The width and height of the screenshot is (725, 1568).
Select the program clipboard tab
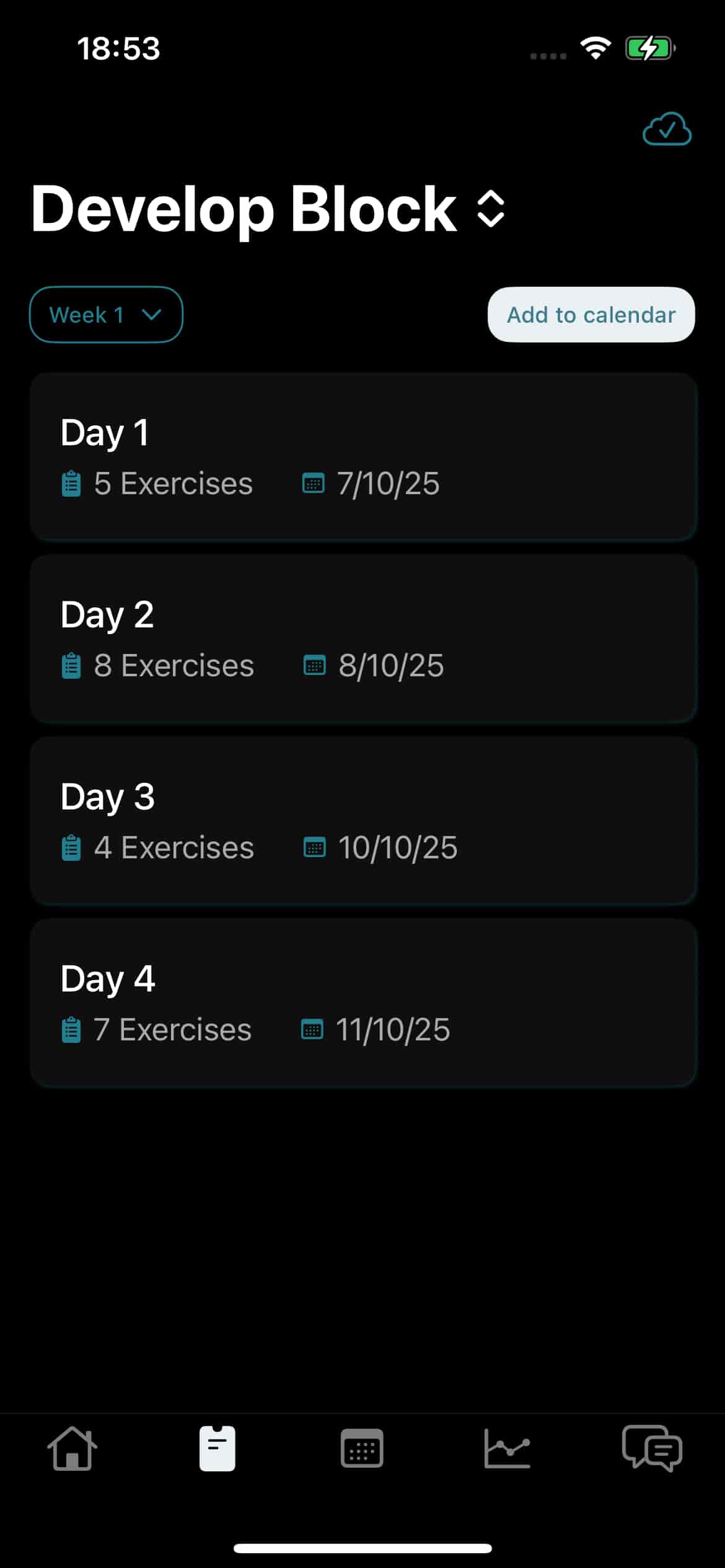pos(217,1448)
